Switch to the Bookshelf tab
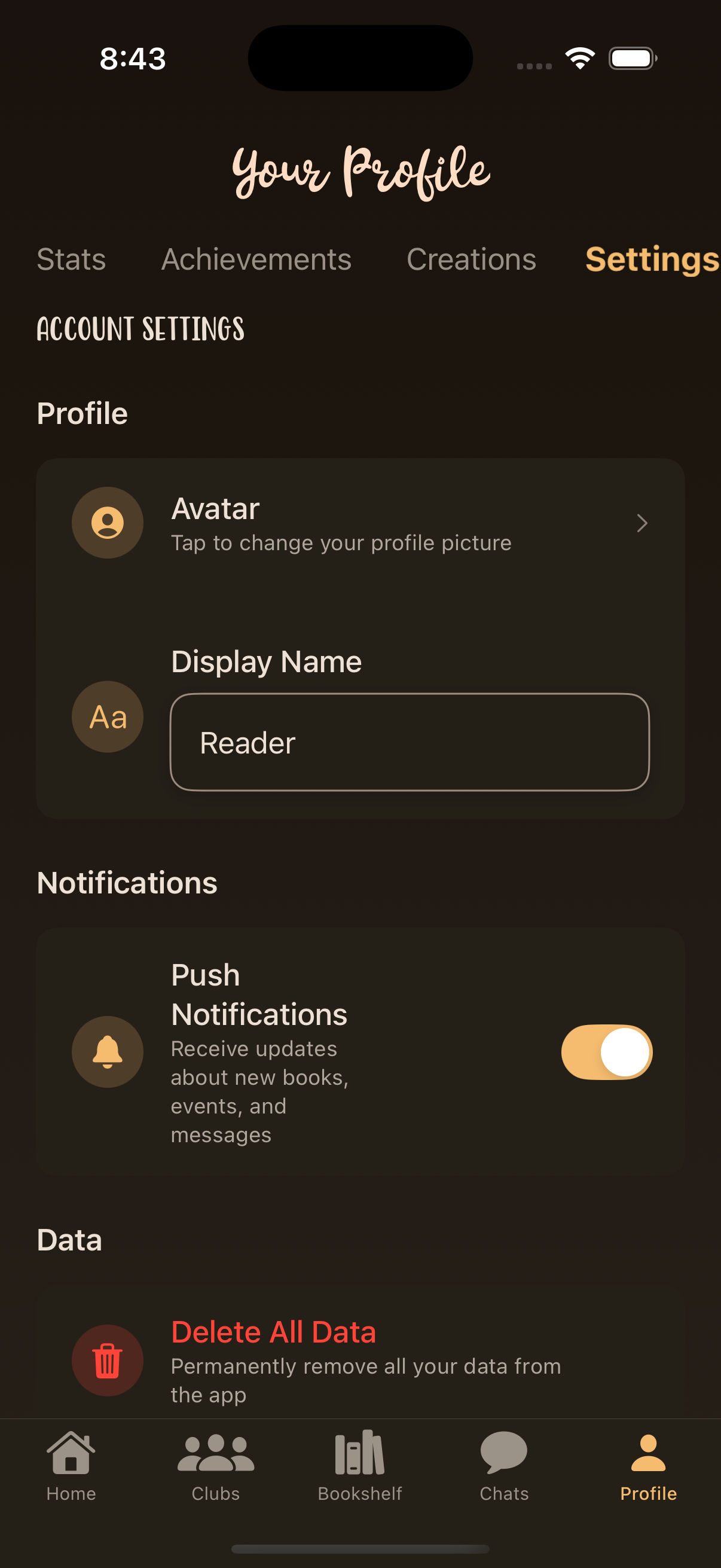The width and height of the screenshot is (721, 1568). coord(359,1466)
